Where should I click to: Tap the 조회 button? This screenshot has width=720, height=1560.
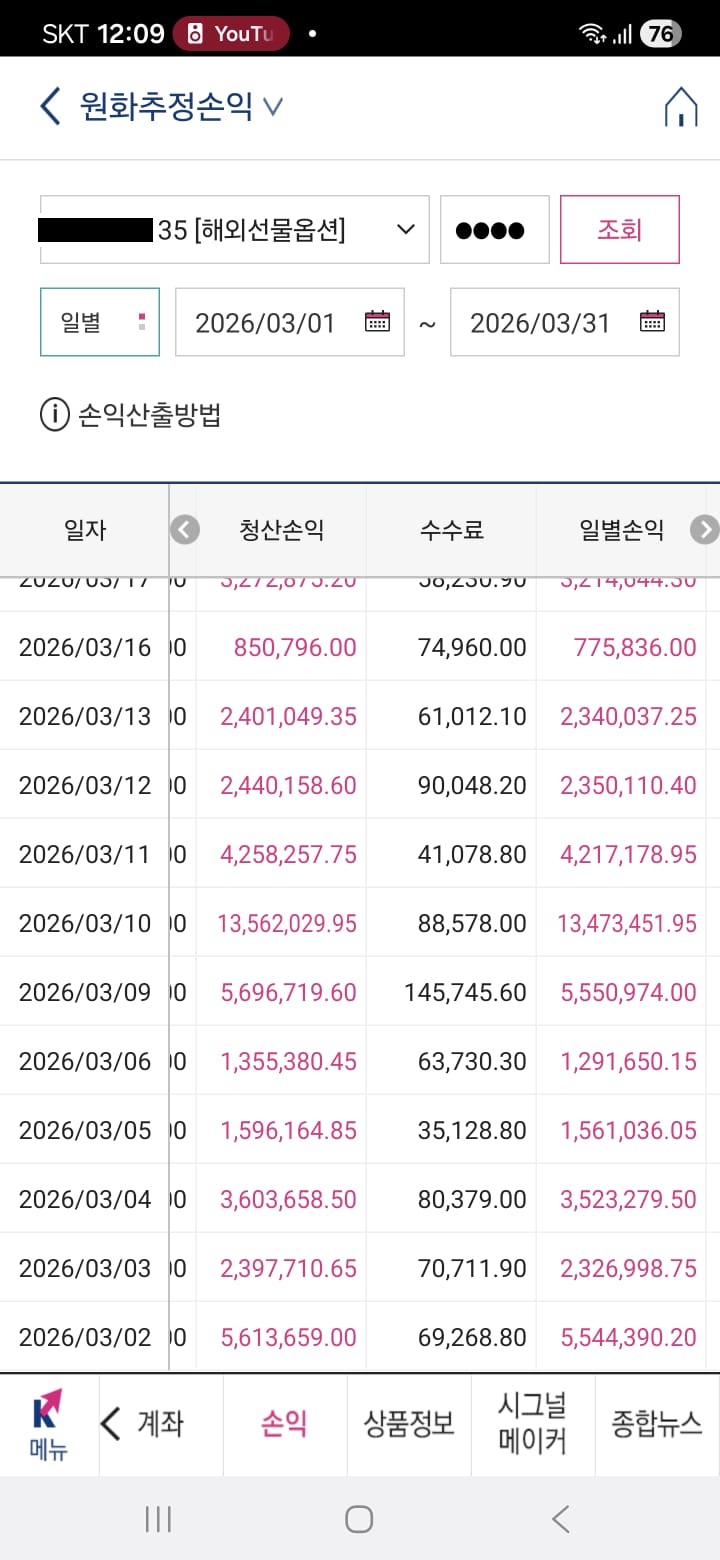[x=620, y=230]
